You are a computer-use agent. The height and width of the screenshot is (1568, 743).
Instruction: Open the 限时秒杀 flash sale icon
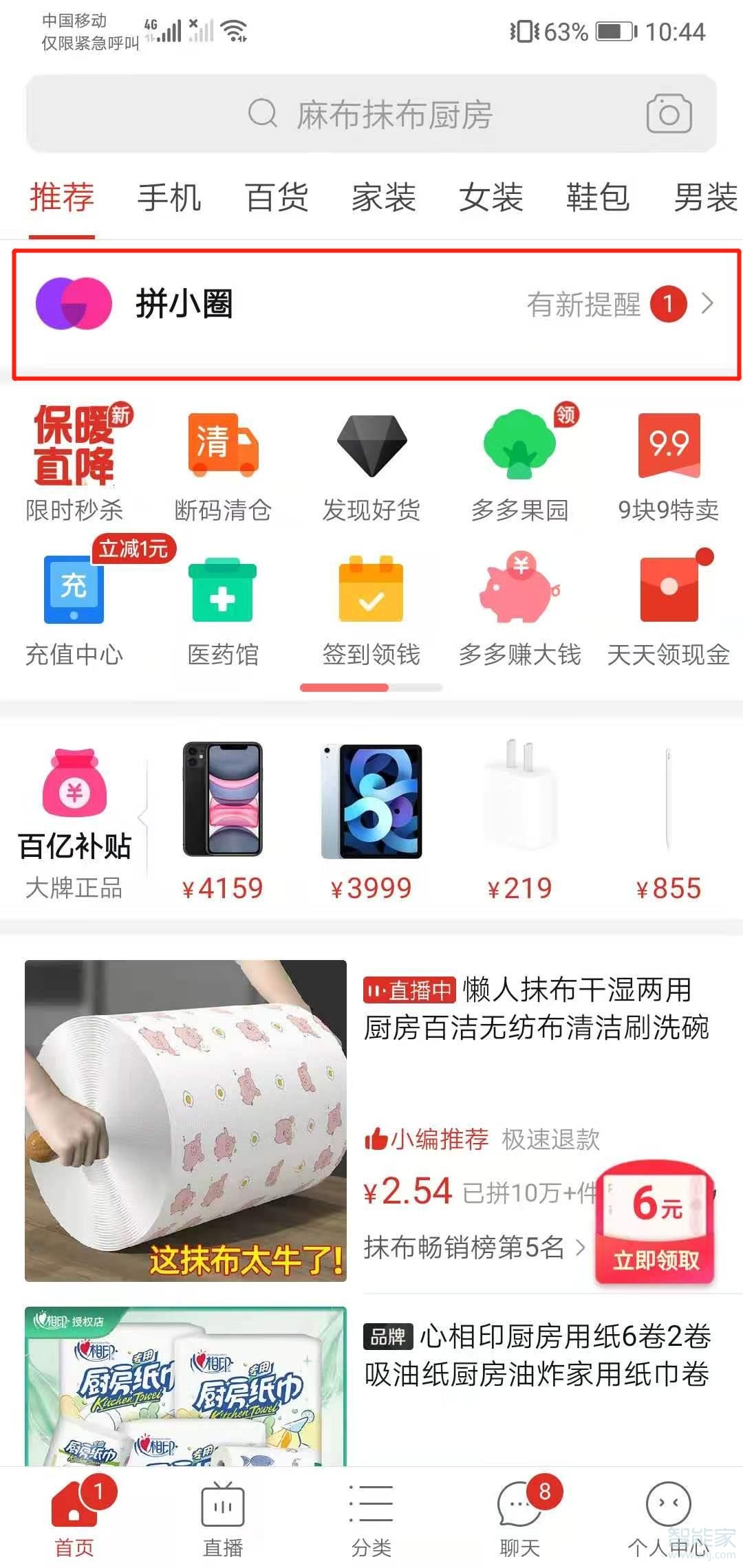[74, 454]
